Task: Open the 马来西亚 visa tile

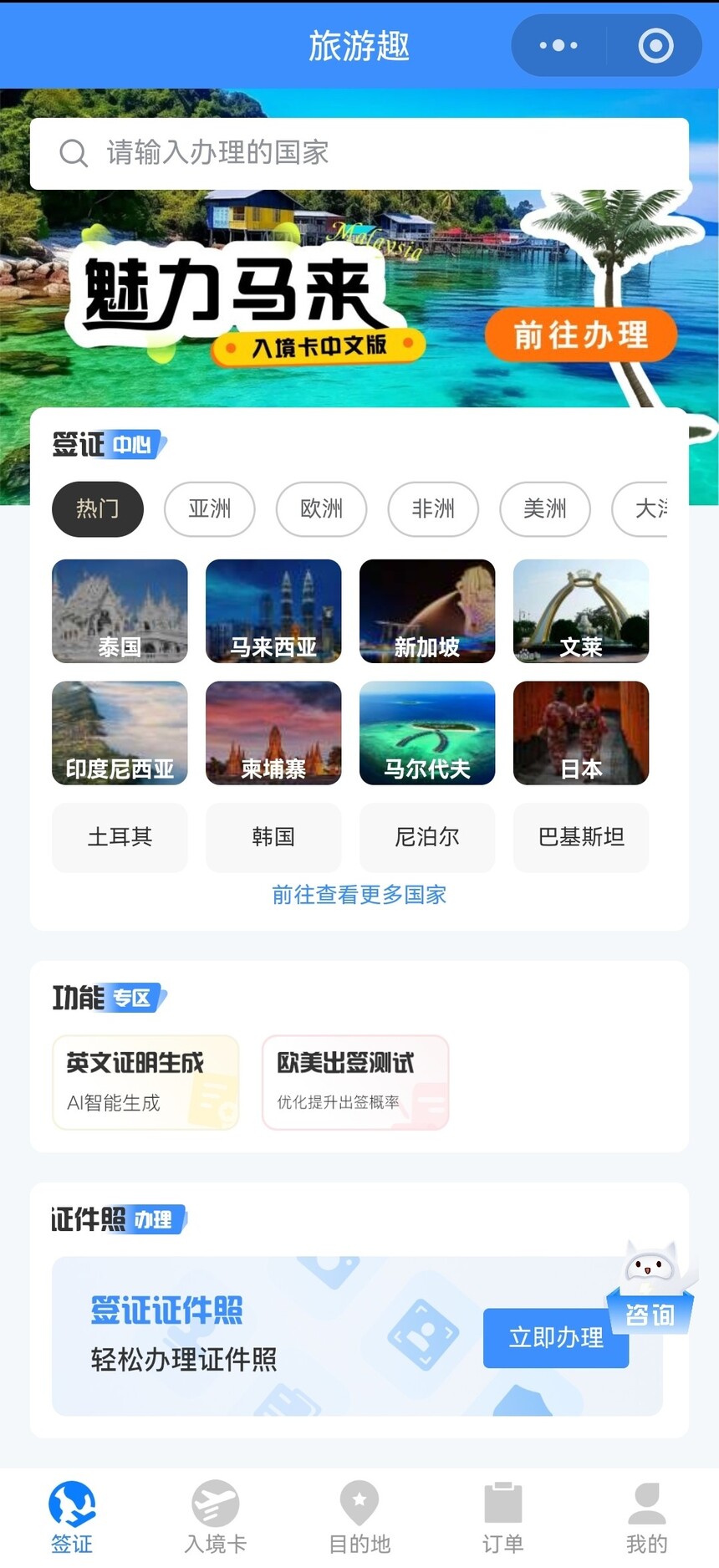Action: click(273, 611)
